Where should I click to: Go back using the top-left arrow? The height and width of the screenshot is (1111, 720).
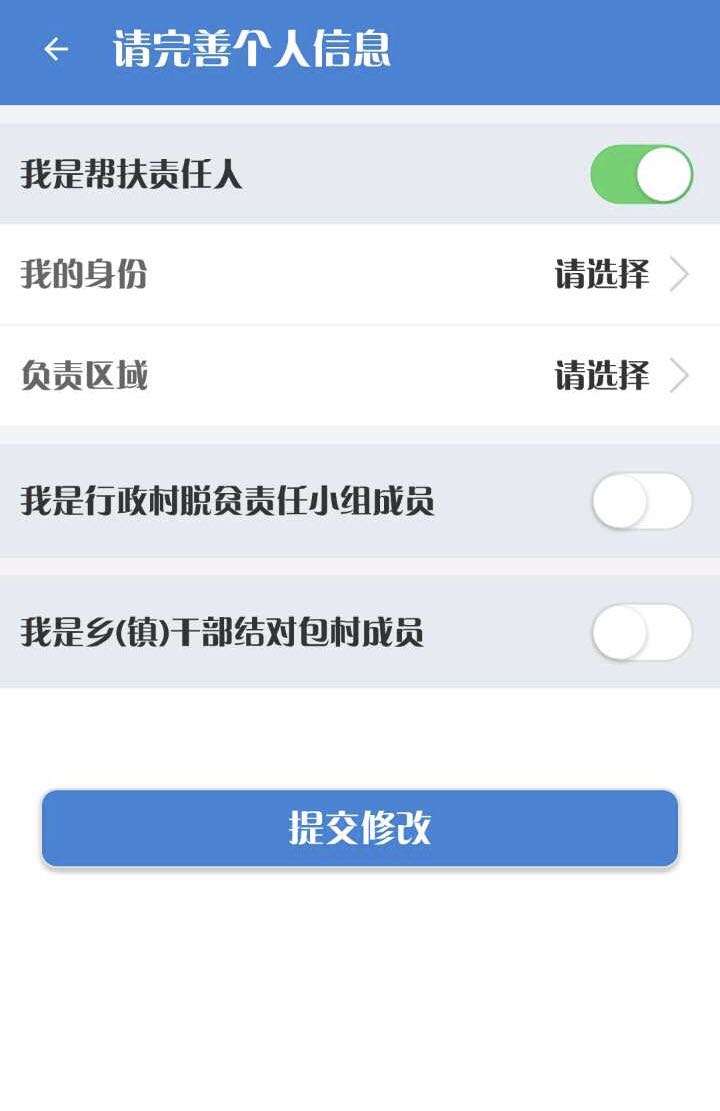tap(56, 49)
